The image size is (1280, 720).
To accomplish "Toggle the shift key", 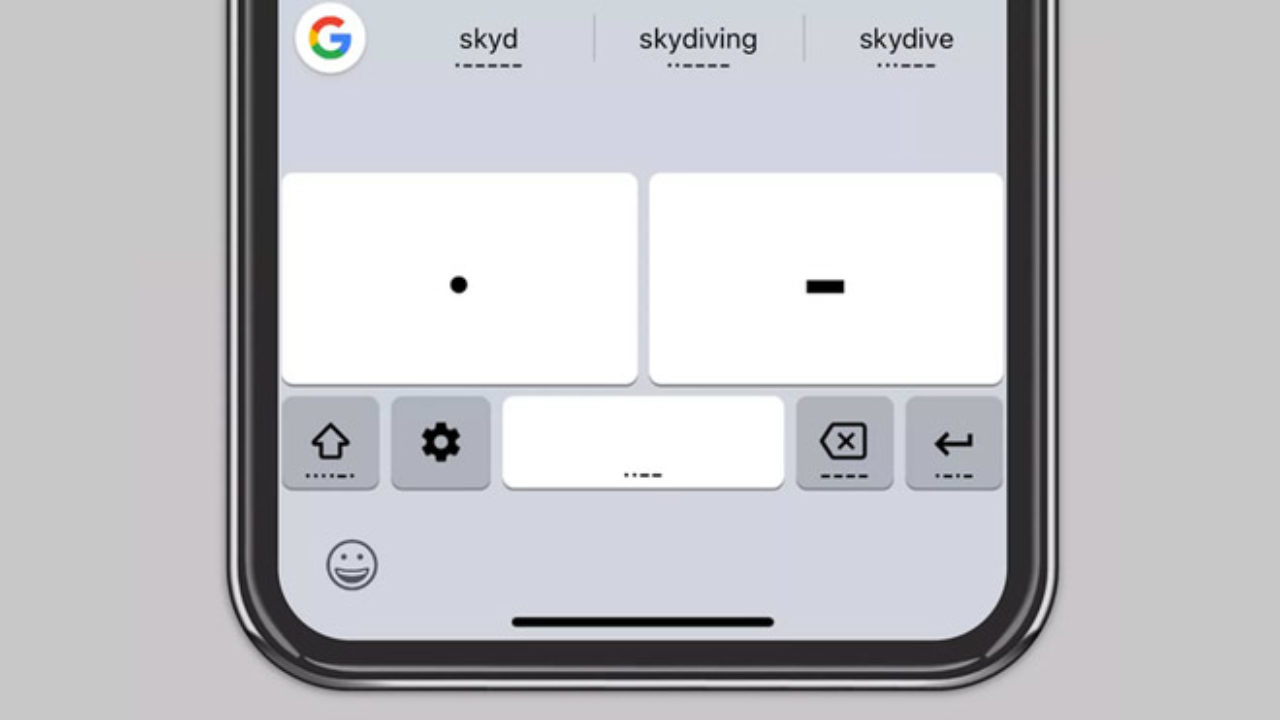I will point(330,443).
